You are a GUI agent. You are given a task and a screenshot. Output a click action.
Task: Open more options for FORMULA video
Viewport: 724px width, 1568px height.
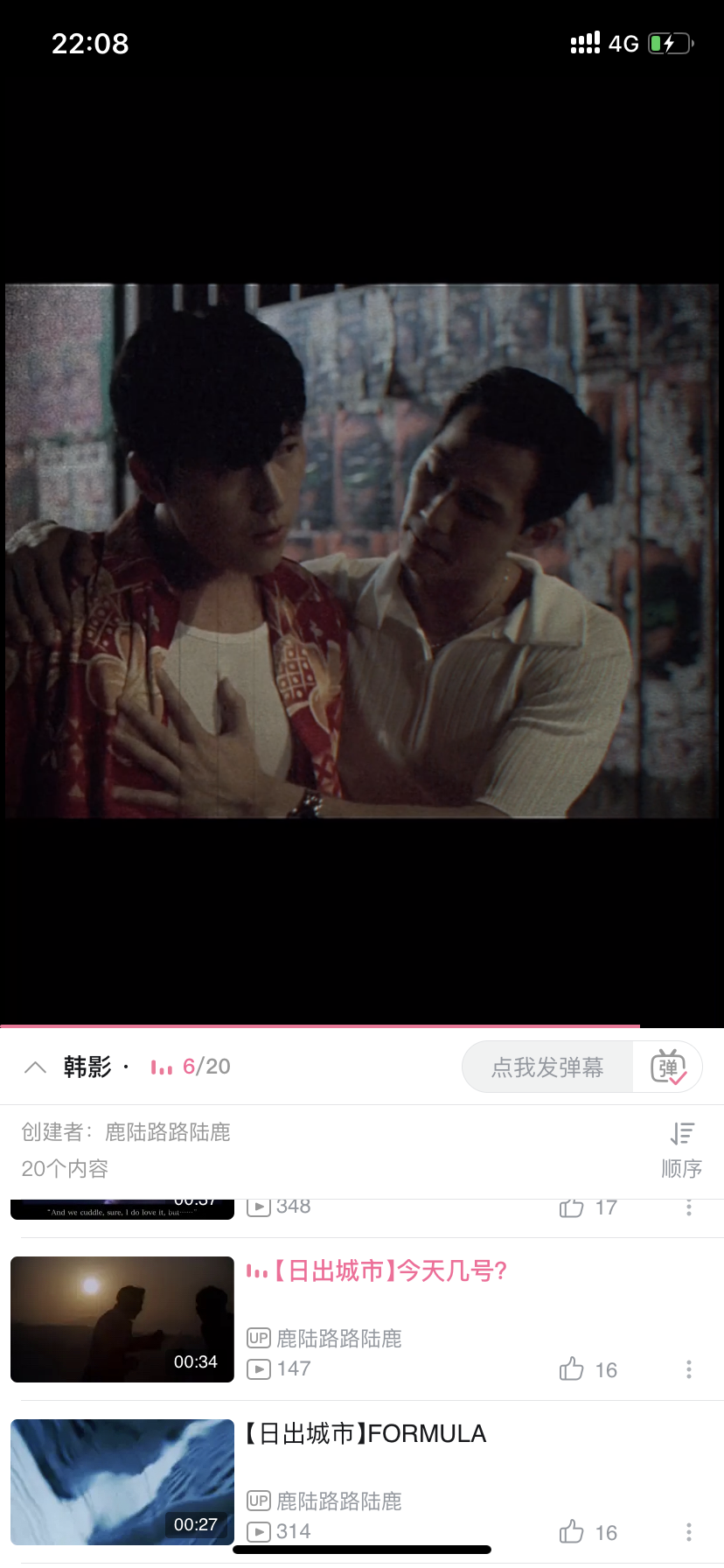[x=689, y=1532]
